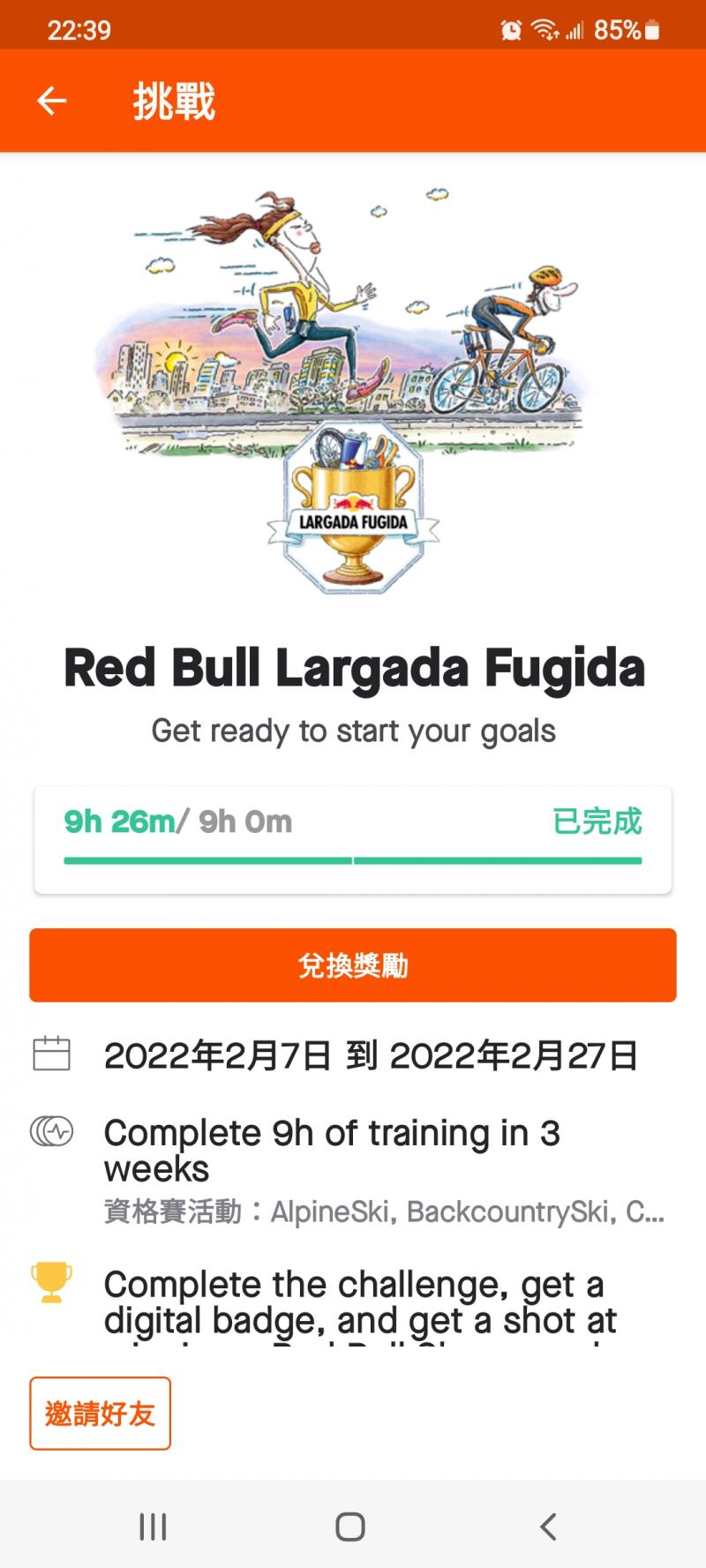Redeem reward with the 兌換獎勵 button
This screenshot has height=1568, width=706.
coord(353,965)
